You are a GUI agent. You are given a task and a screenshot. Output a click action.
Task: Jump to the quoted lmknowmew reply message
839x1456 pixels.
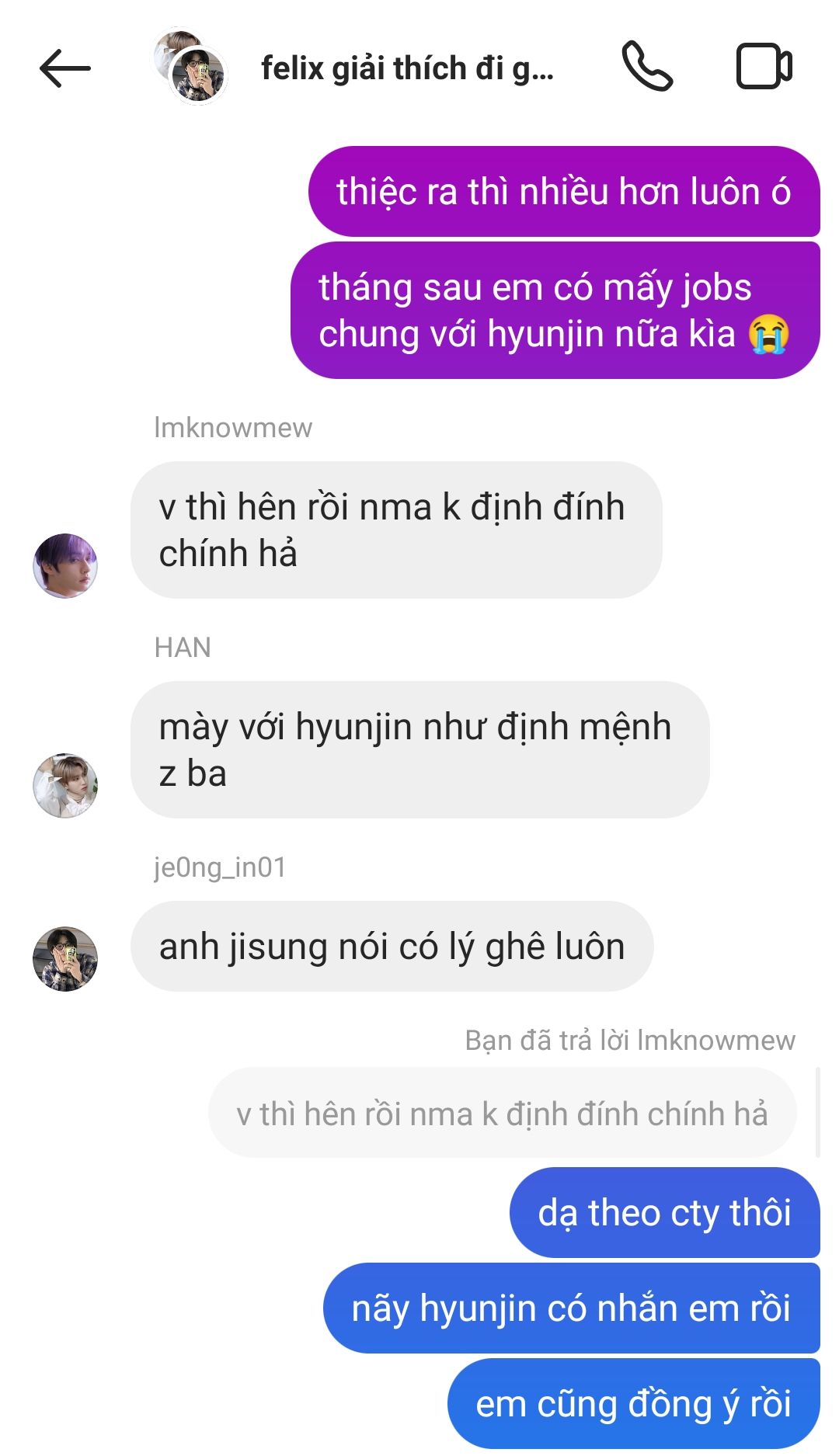coord(502,1114)
